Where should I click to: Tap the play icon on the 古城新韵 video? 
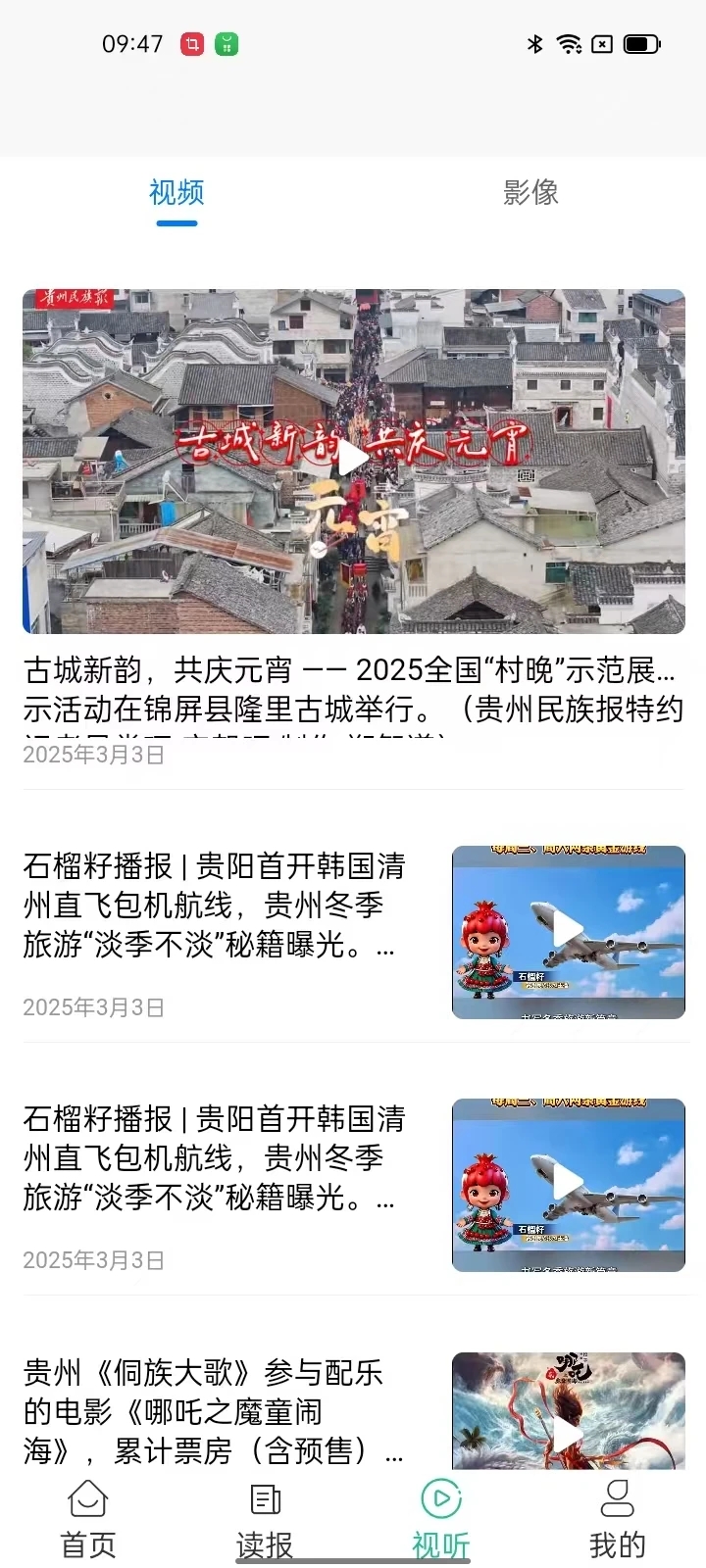coord(355,458)
